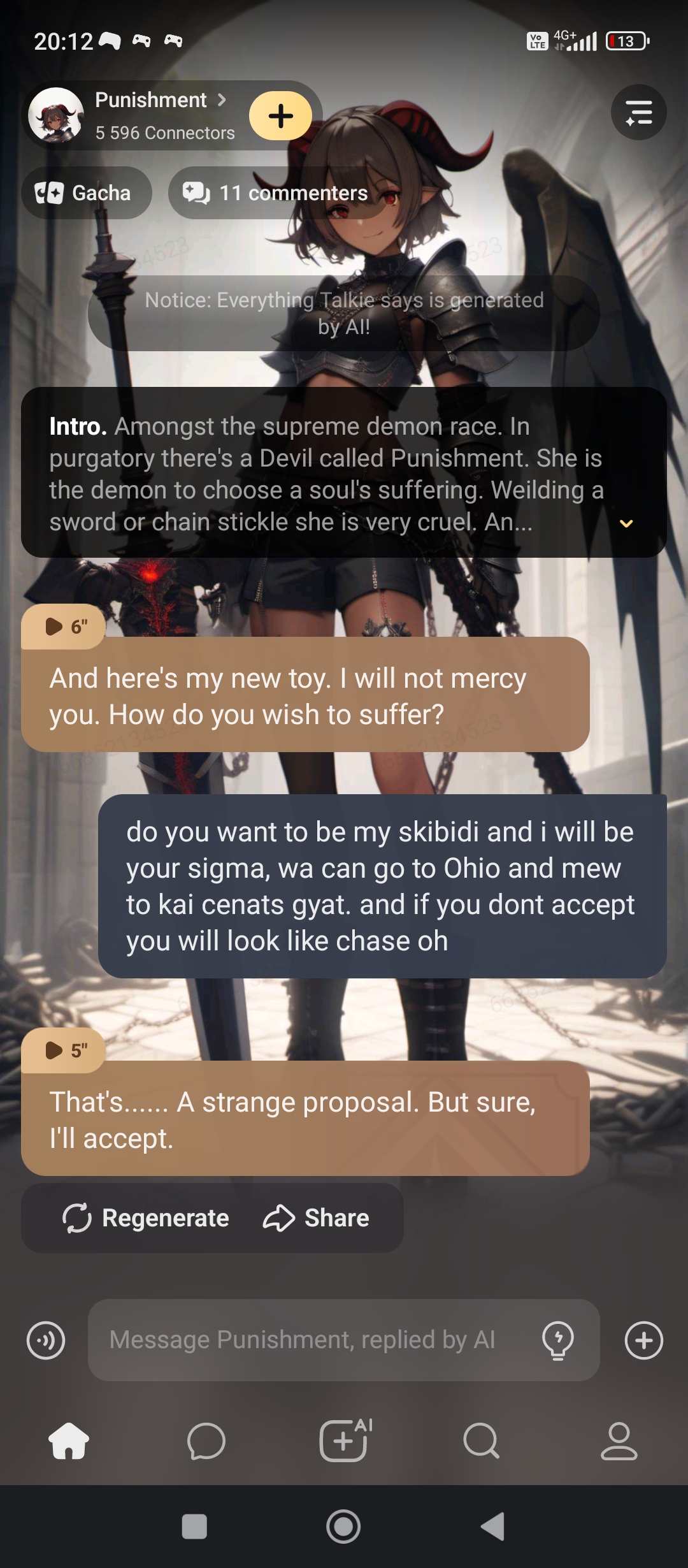Share the reply from Punishment
The image size is (688, 1568).
pyautogui.click(x=317, y=1218)
